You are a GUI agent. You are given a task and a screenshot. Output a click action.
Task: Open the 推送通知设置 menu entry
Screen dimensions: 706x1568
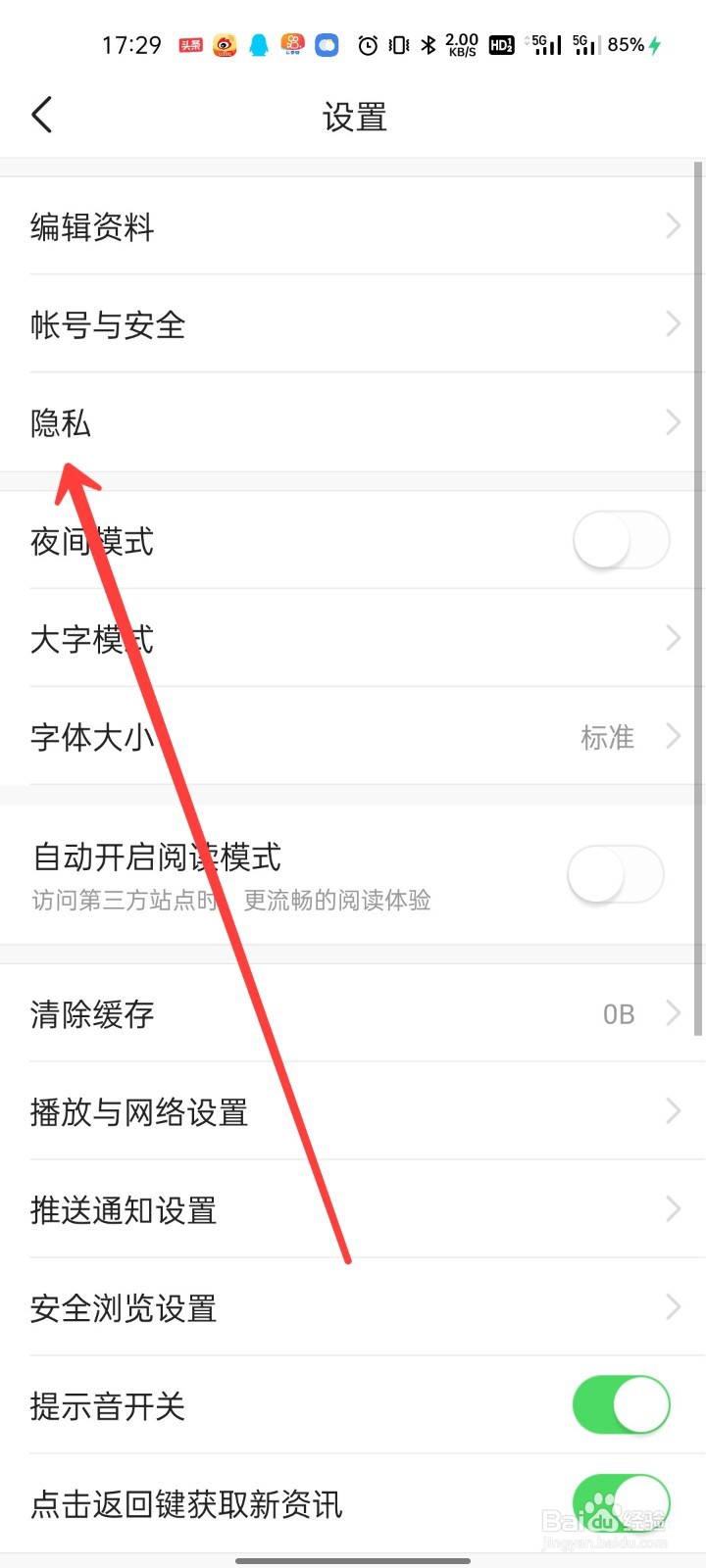coord(353,1210)
